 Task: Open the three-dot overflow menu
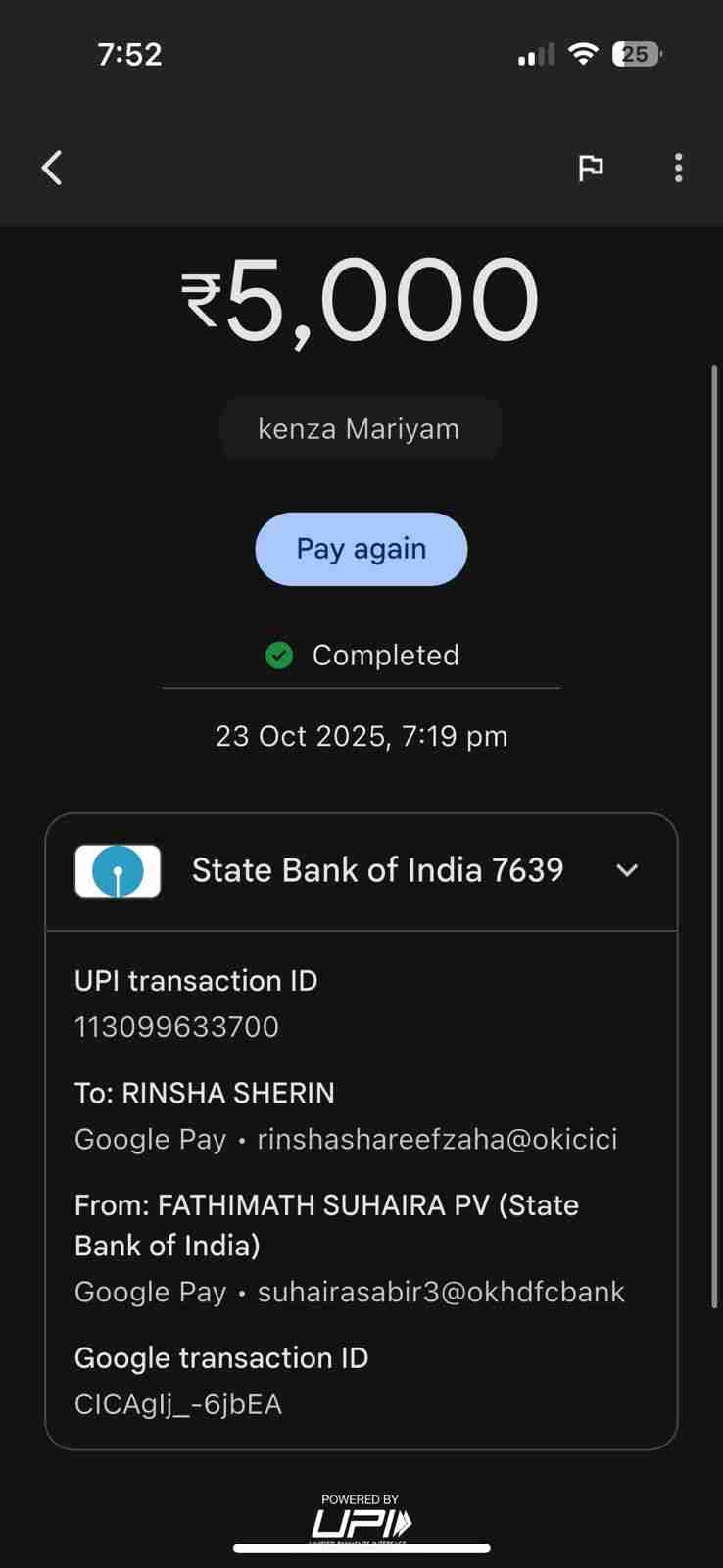click(678, 168)
